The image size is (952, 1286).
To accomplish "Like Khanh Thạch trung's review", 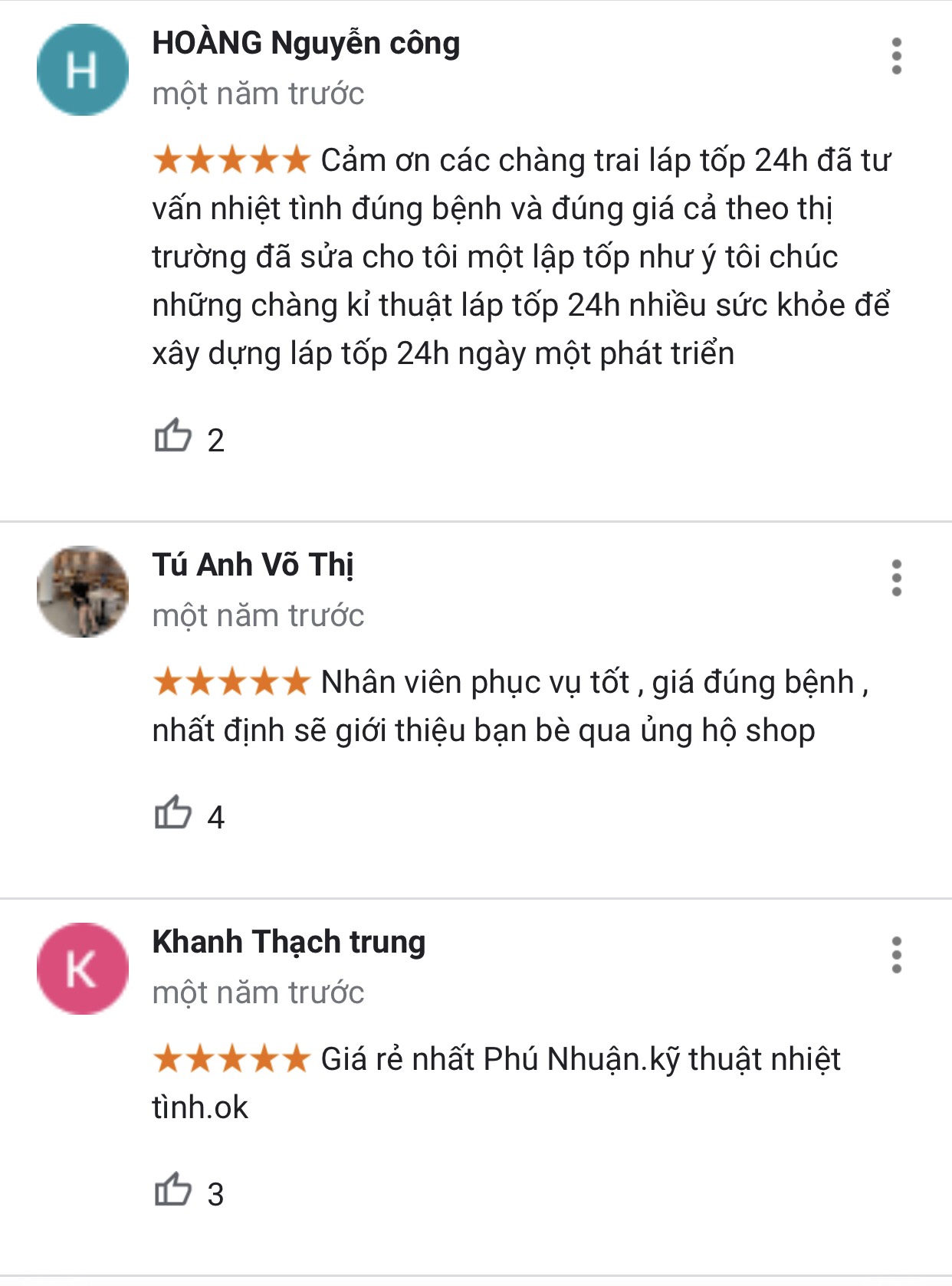I will (x=172, y=1190).
